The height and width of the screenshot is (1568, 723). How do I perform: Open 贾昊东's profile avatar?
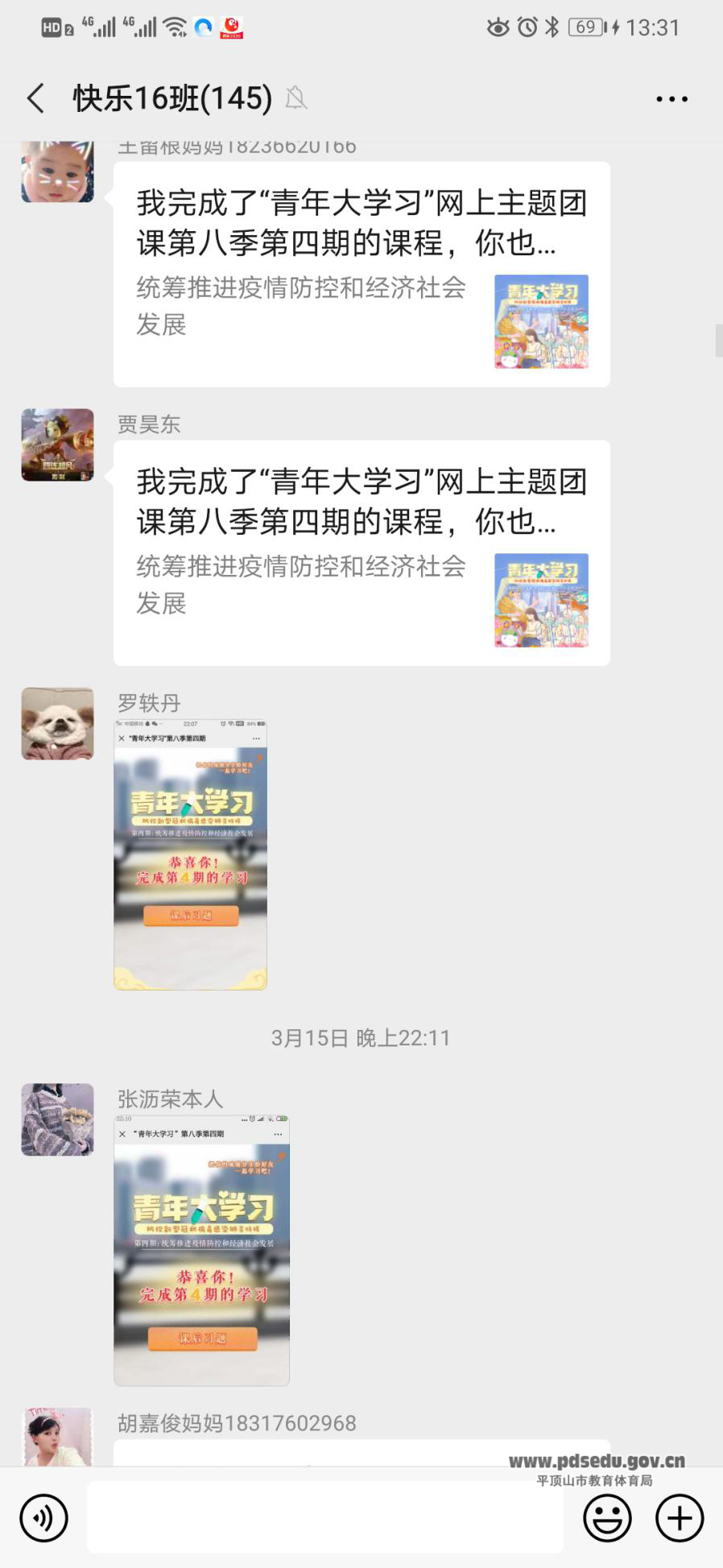coord(57,445)
